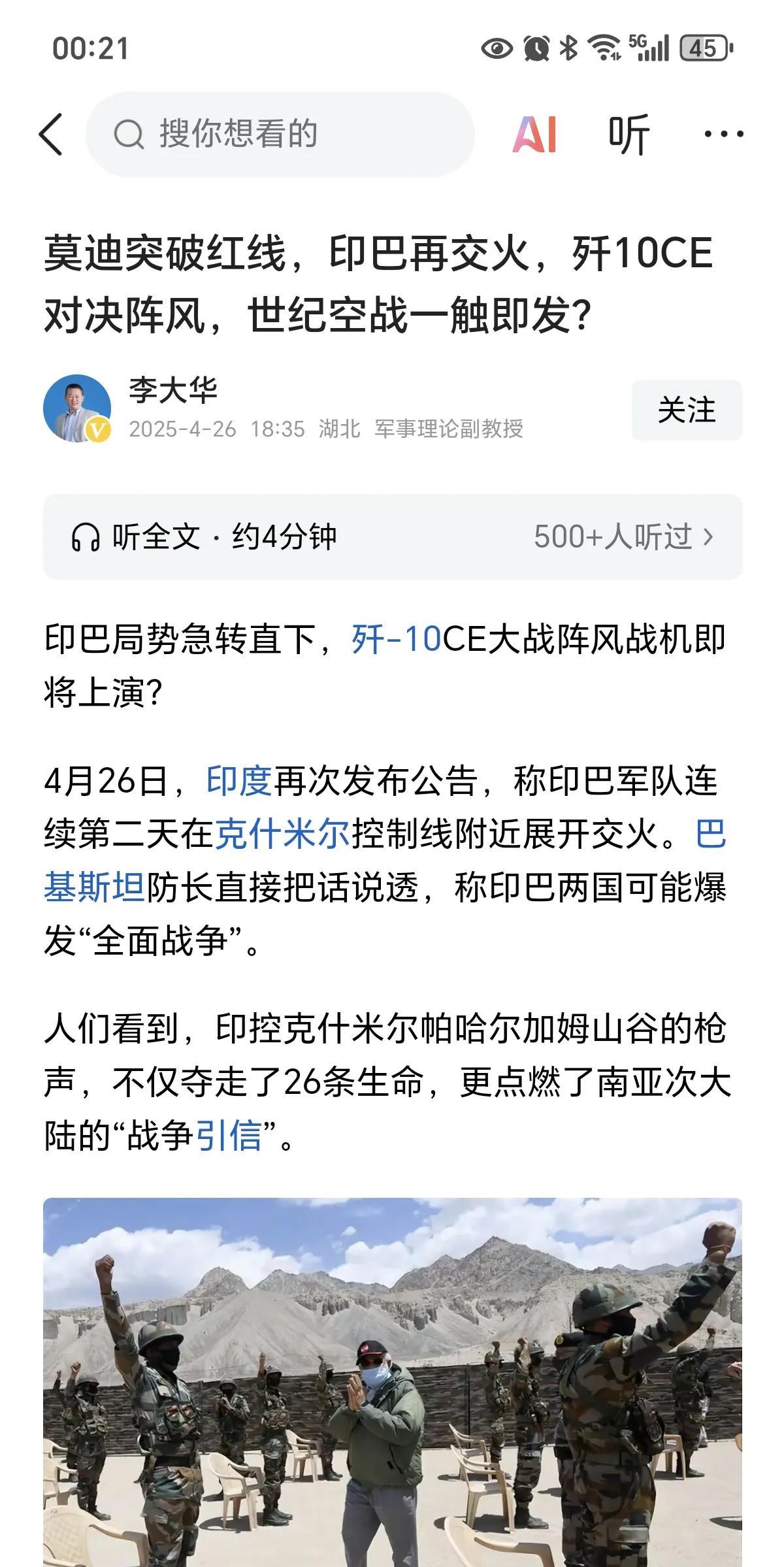Go back with the top-left arrow
The image size is (784, 1567).
(51, 135)
